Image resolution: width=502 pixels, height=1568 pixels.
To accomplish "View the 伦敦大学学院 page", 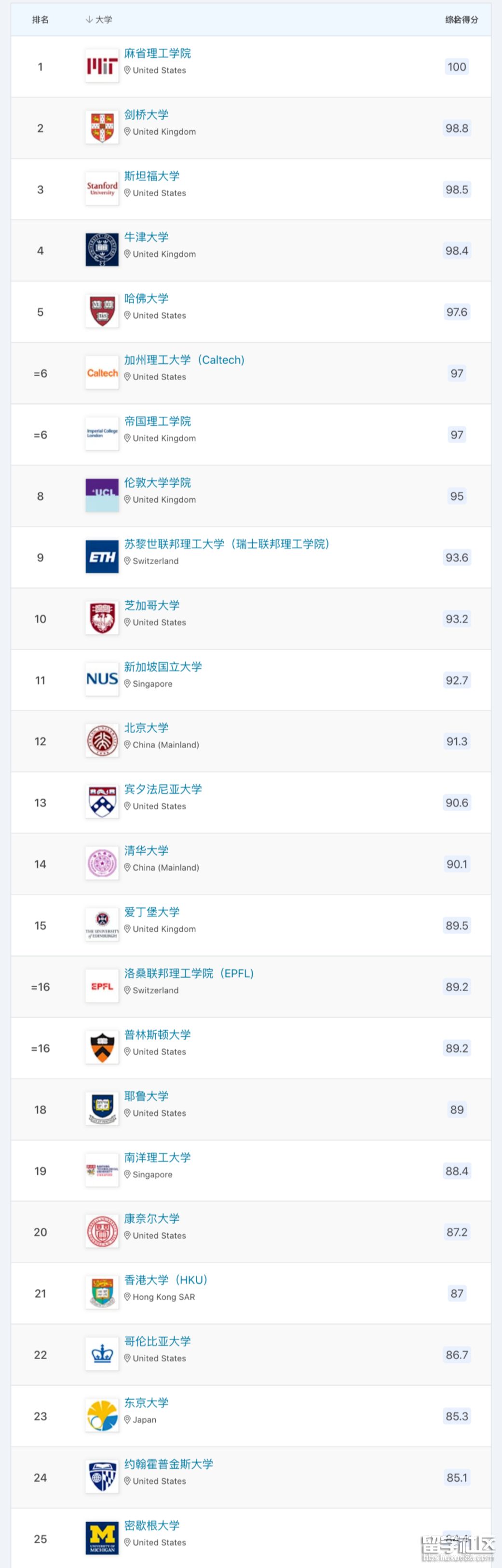I will [157, 483].
